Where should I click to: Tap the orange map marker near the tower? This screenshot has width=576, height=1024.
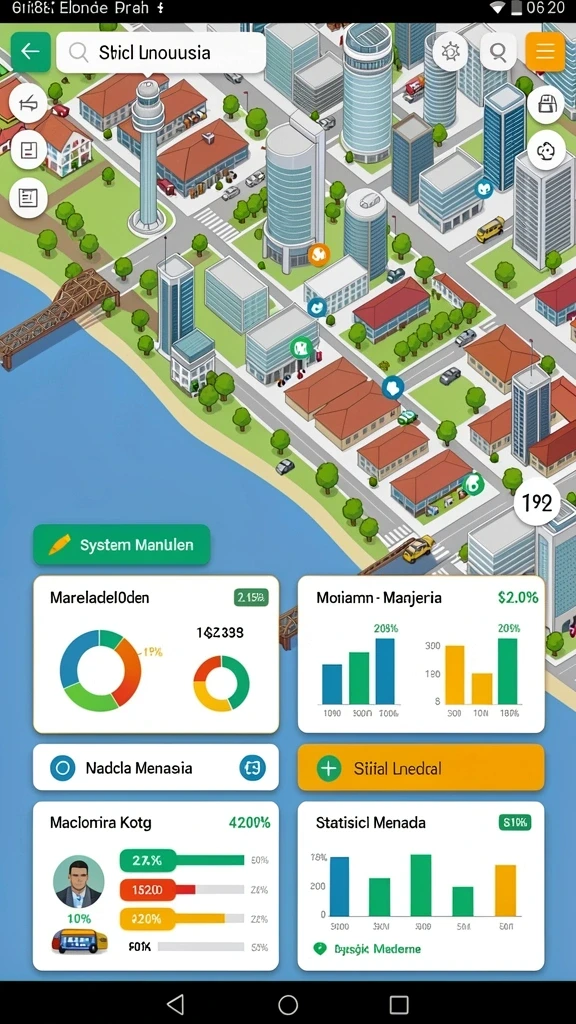318,254
